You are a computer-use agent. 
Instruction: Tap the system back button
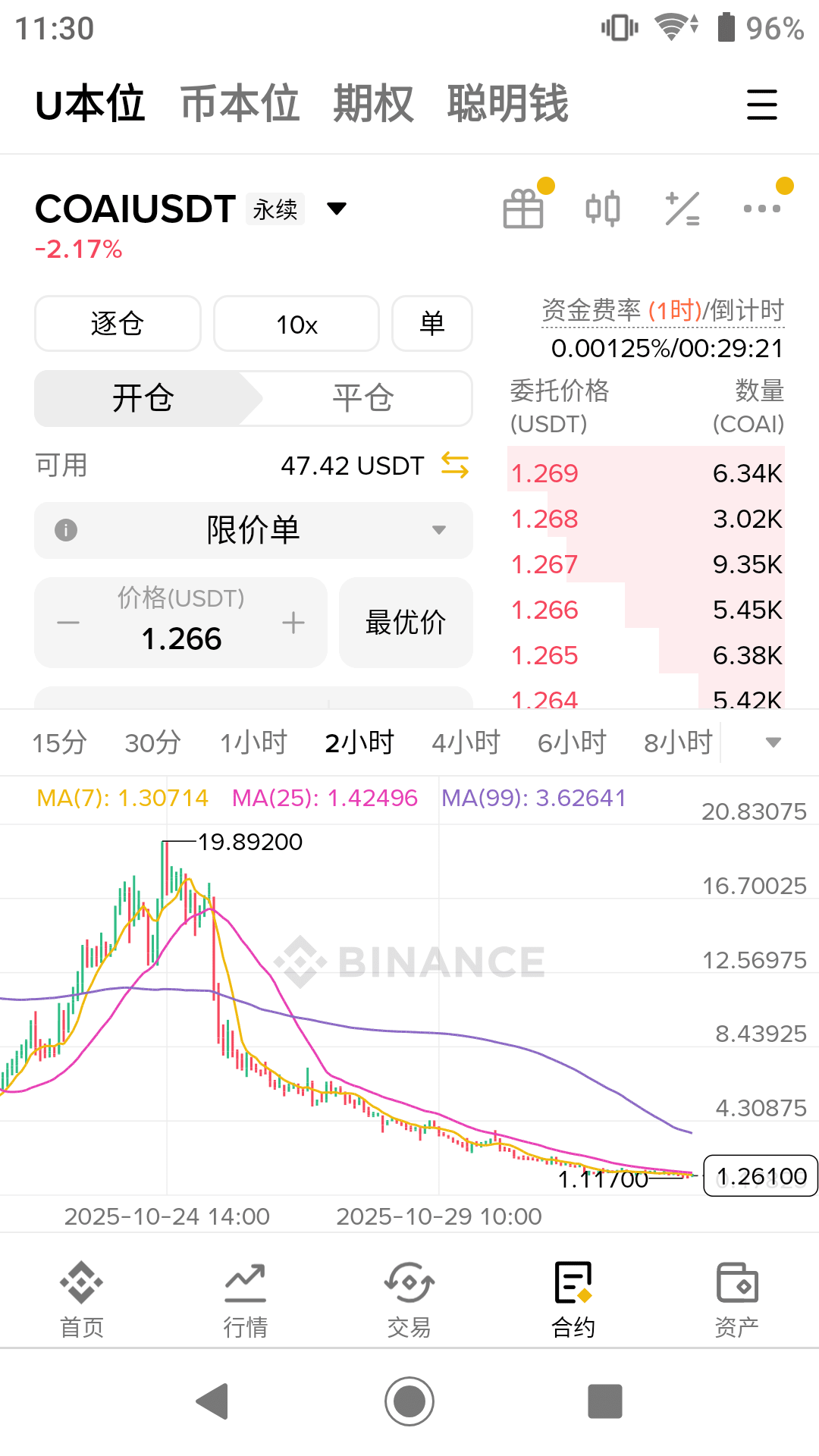point(213,1401)
